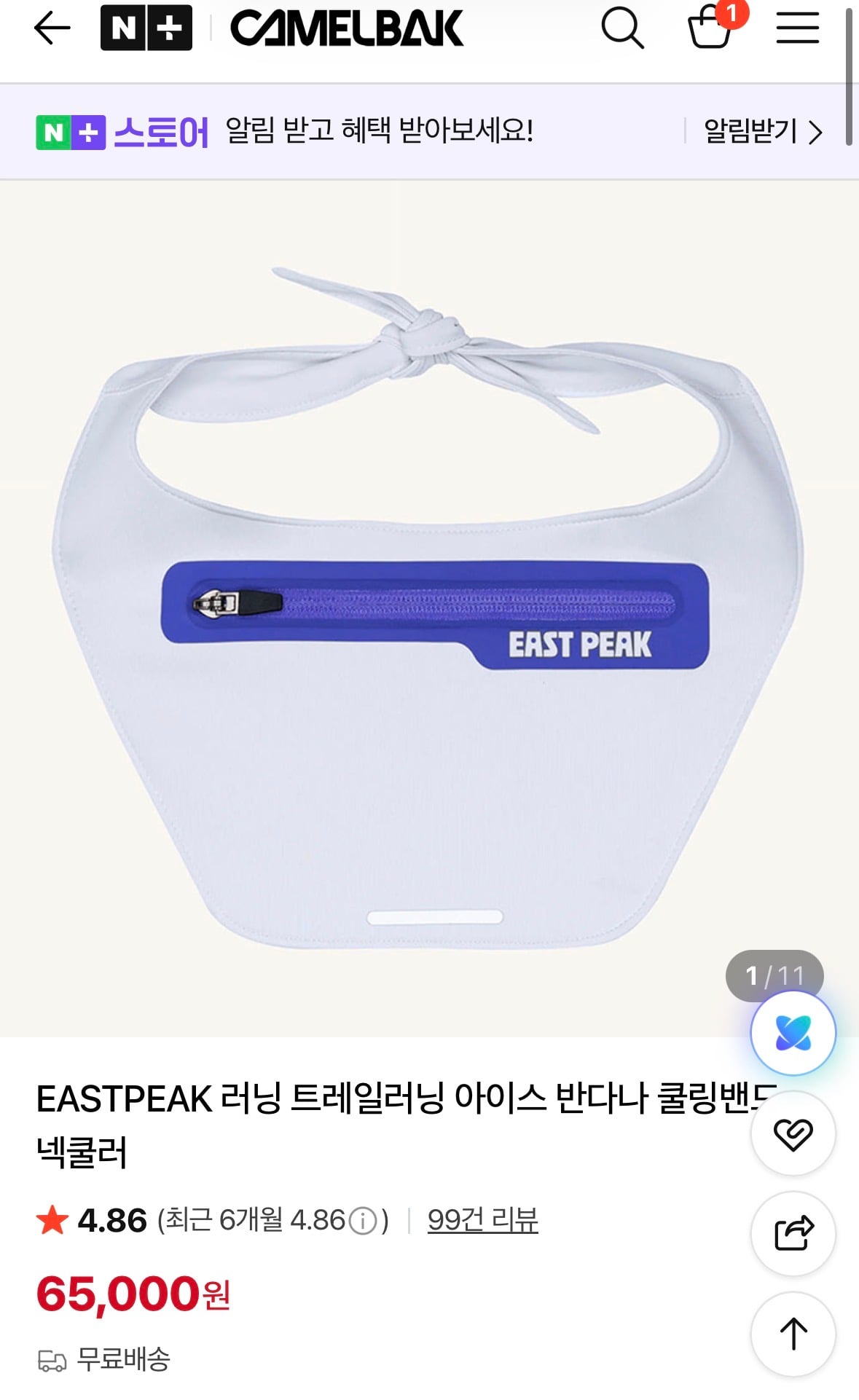
Task: Open the EASTPEAK bandana product image
Action: pos(429,608)
